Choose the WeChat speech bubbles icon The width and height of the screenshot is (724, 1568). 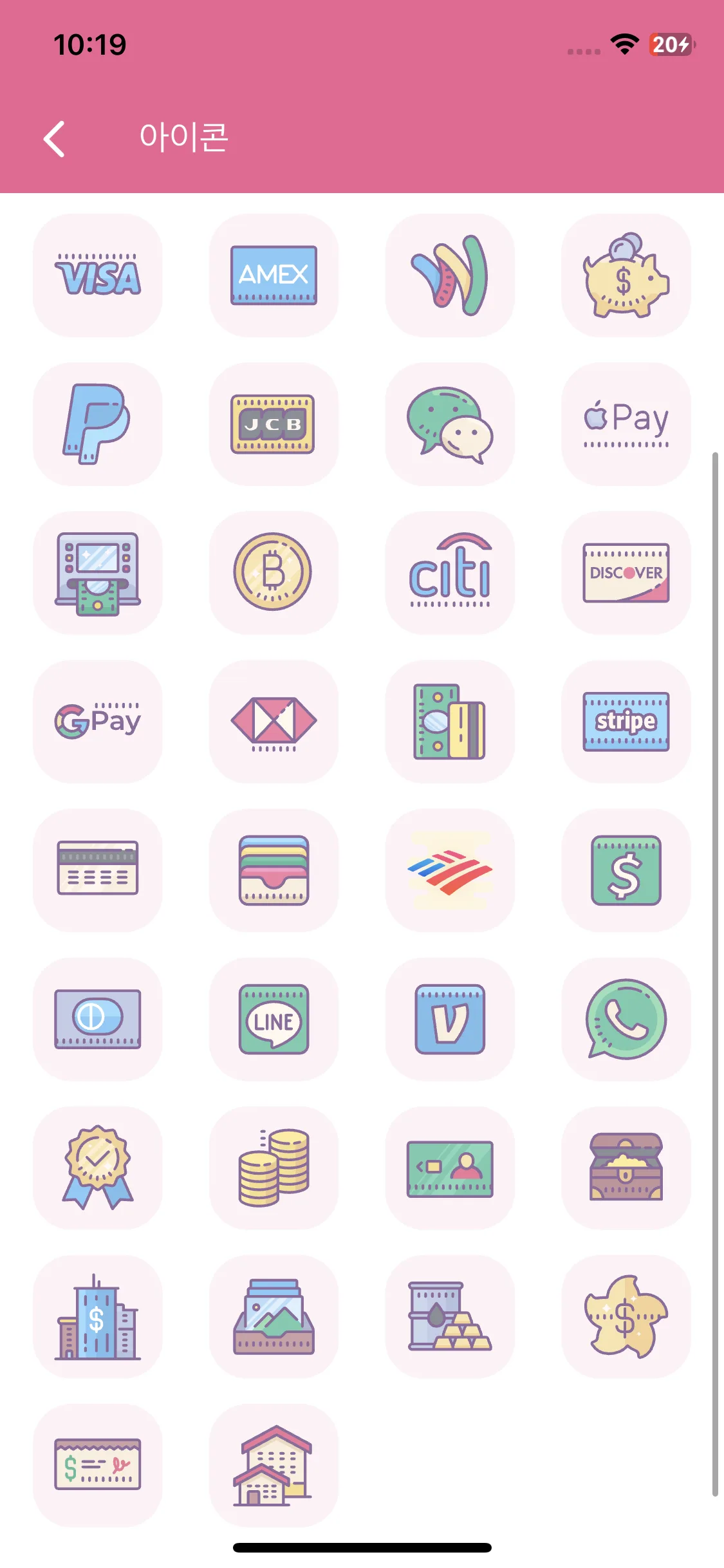pyautogui.click(x=450, y=424)
